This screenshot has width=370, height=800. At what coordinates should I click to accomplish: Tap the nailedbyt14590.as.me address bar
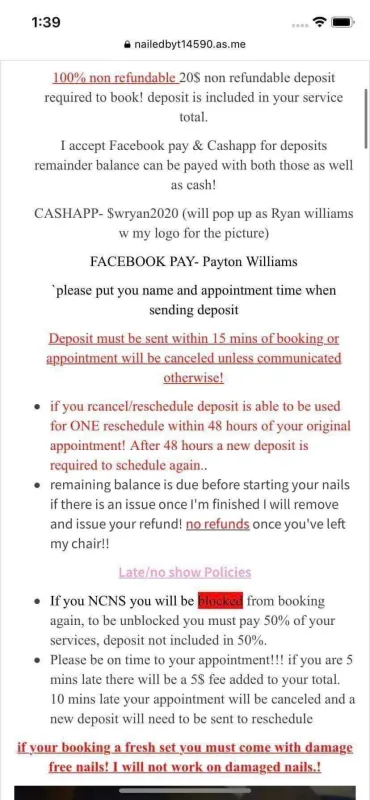[185, 44]
